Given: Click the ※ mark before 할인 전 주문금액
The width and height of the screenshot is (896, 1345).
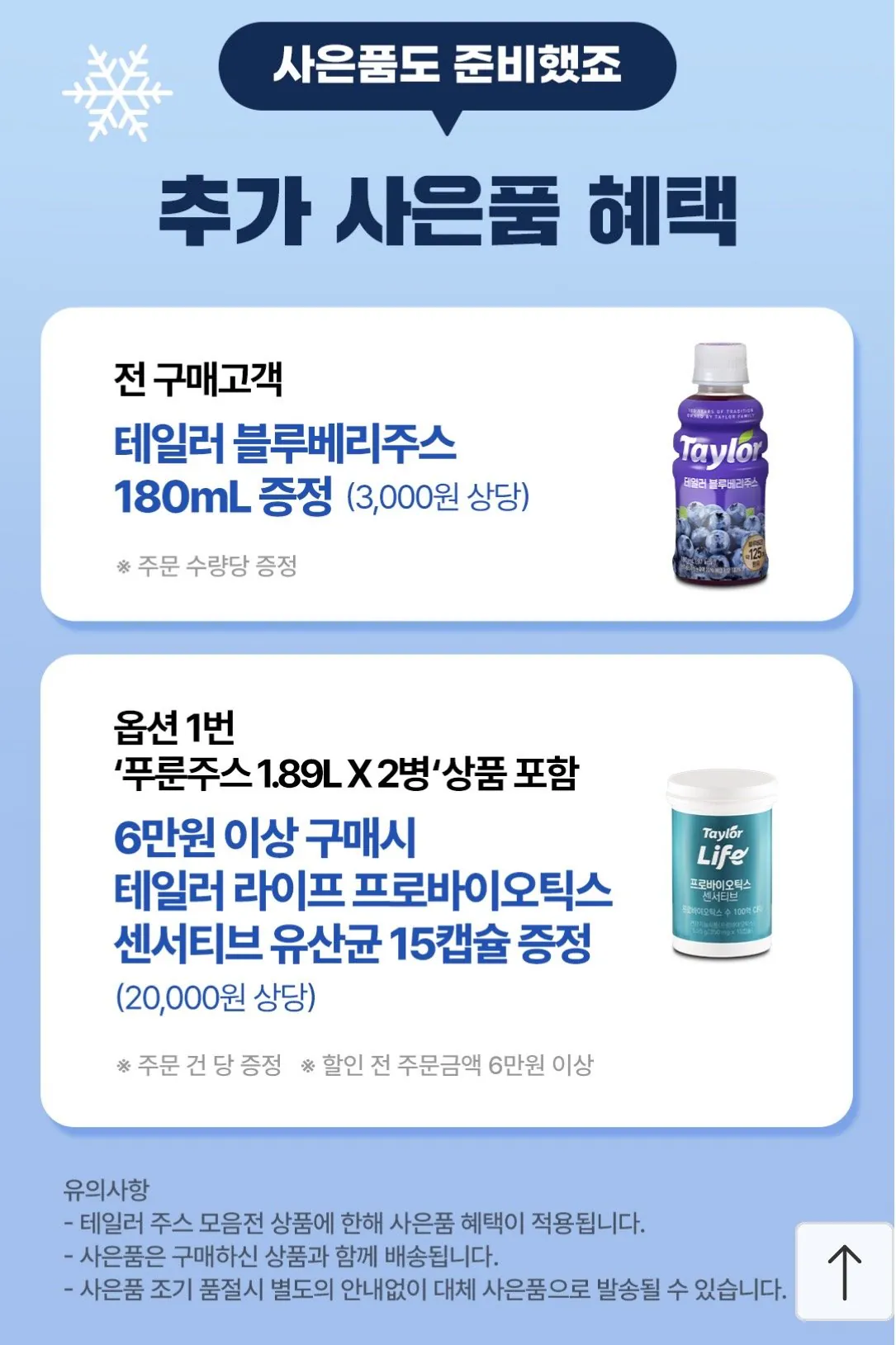Looking at the screenshot, I should (x=308, y=1067).
